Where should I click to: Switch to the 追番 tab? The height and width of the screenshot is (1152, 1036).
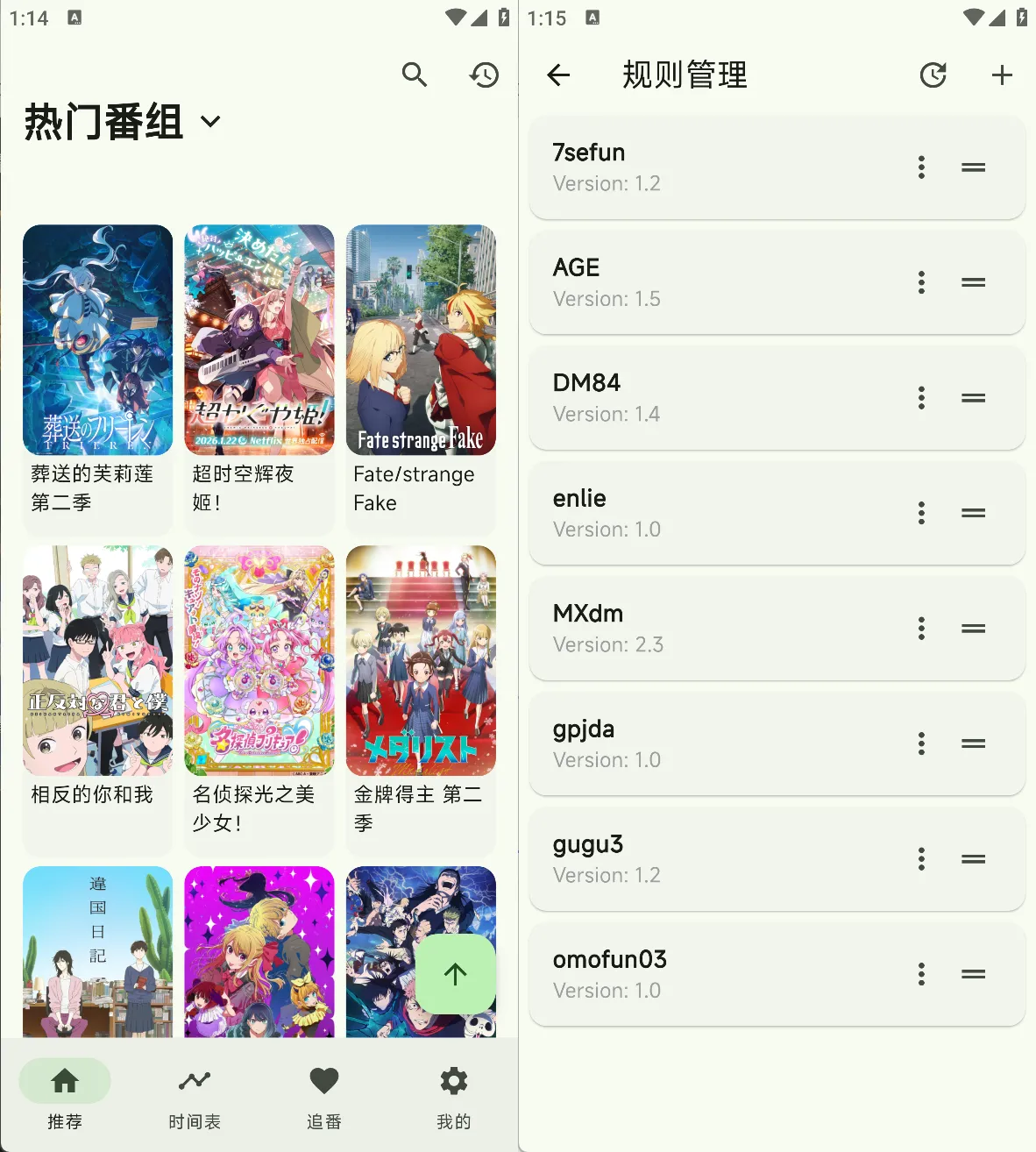point(323,1093)
